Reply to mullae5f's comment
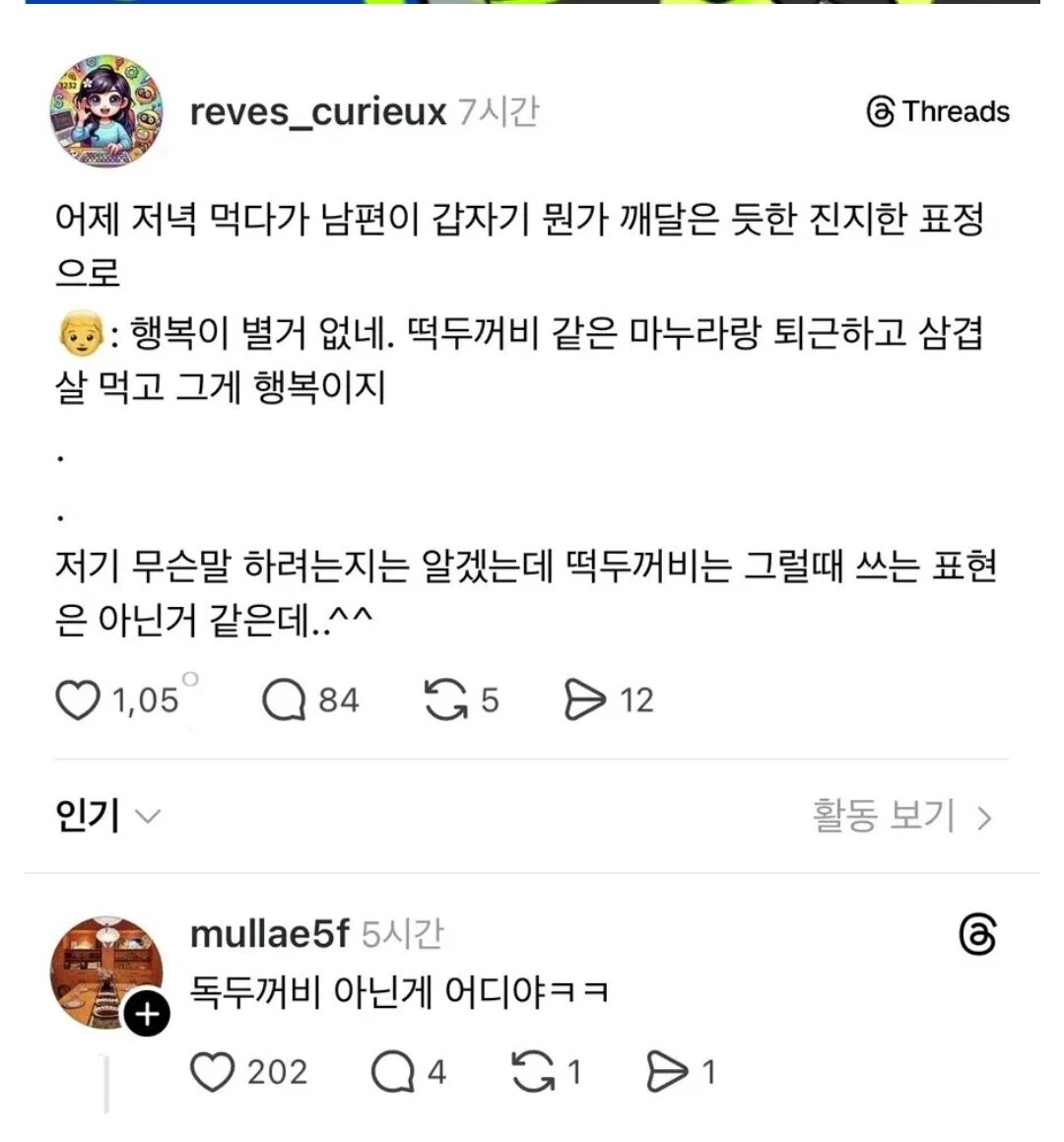 [392, 1072]
